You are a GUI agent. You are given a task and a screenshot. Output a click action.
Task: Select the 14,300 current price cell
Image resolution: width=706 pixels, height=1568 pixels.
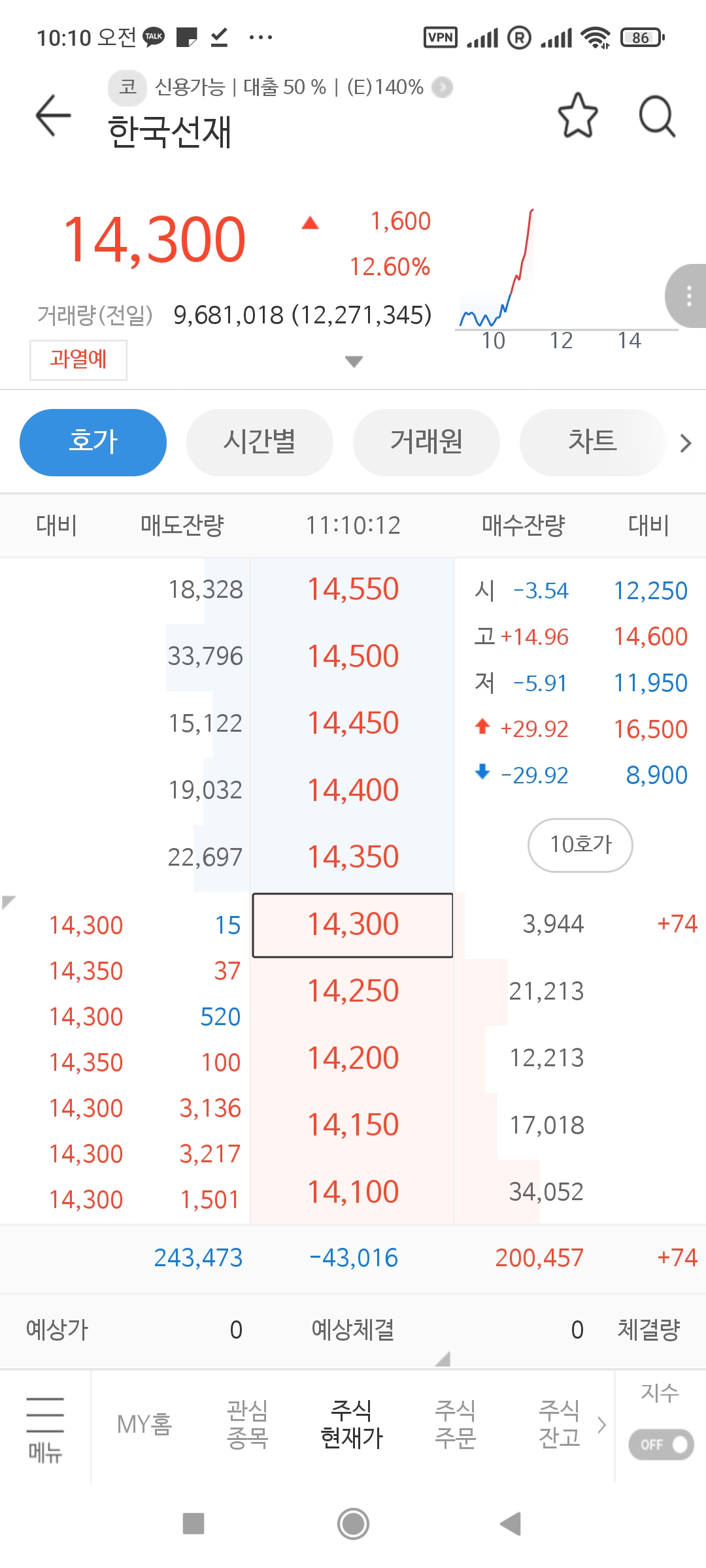point(352,924)
